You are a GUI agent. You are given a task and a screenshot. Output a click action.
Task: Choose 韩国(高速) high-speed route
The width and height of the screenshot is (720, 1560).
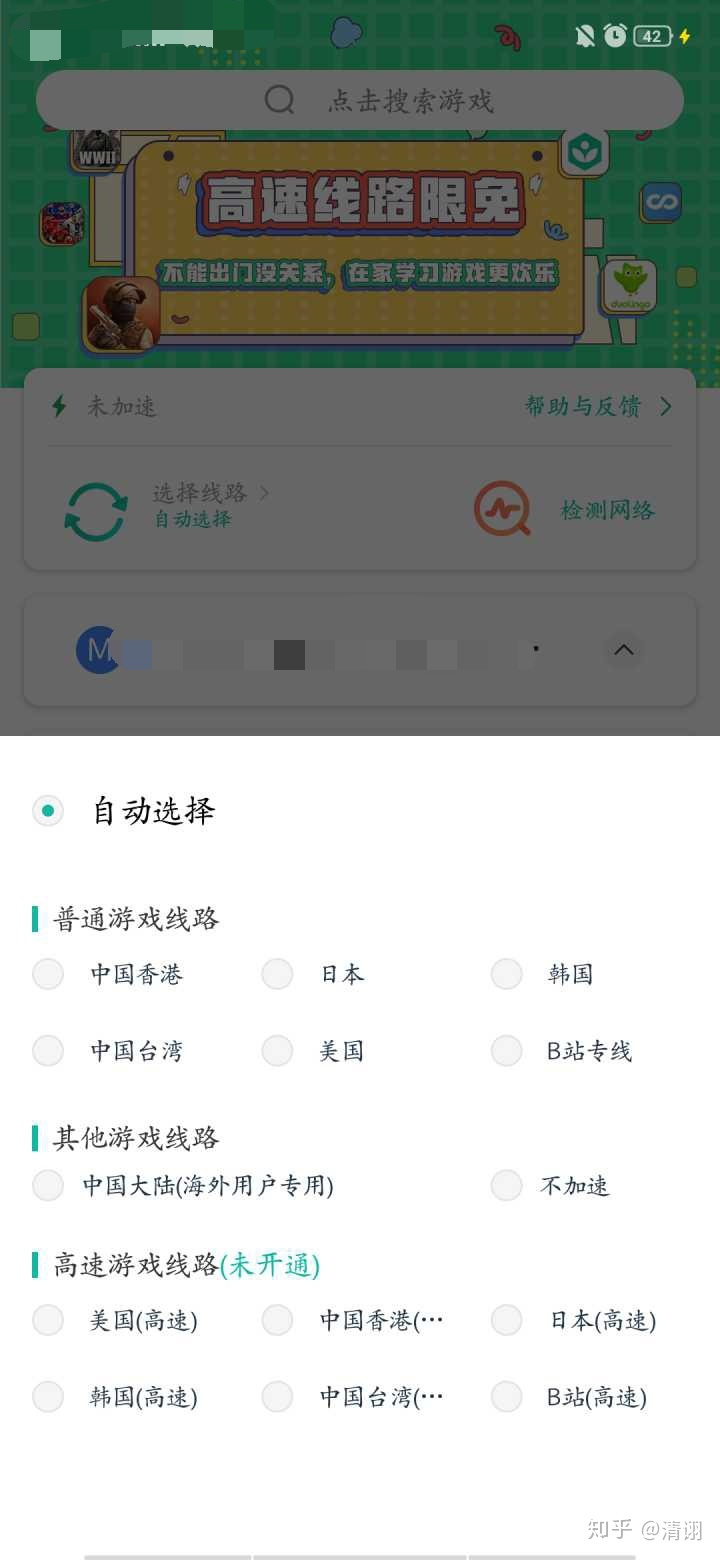tap(48, 1397)
